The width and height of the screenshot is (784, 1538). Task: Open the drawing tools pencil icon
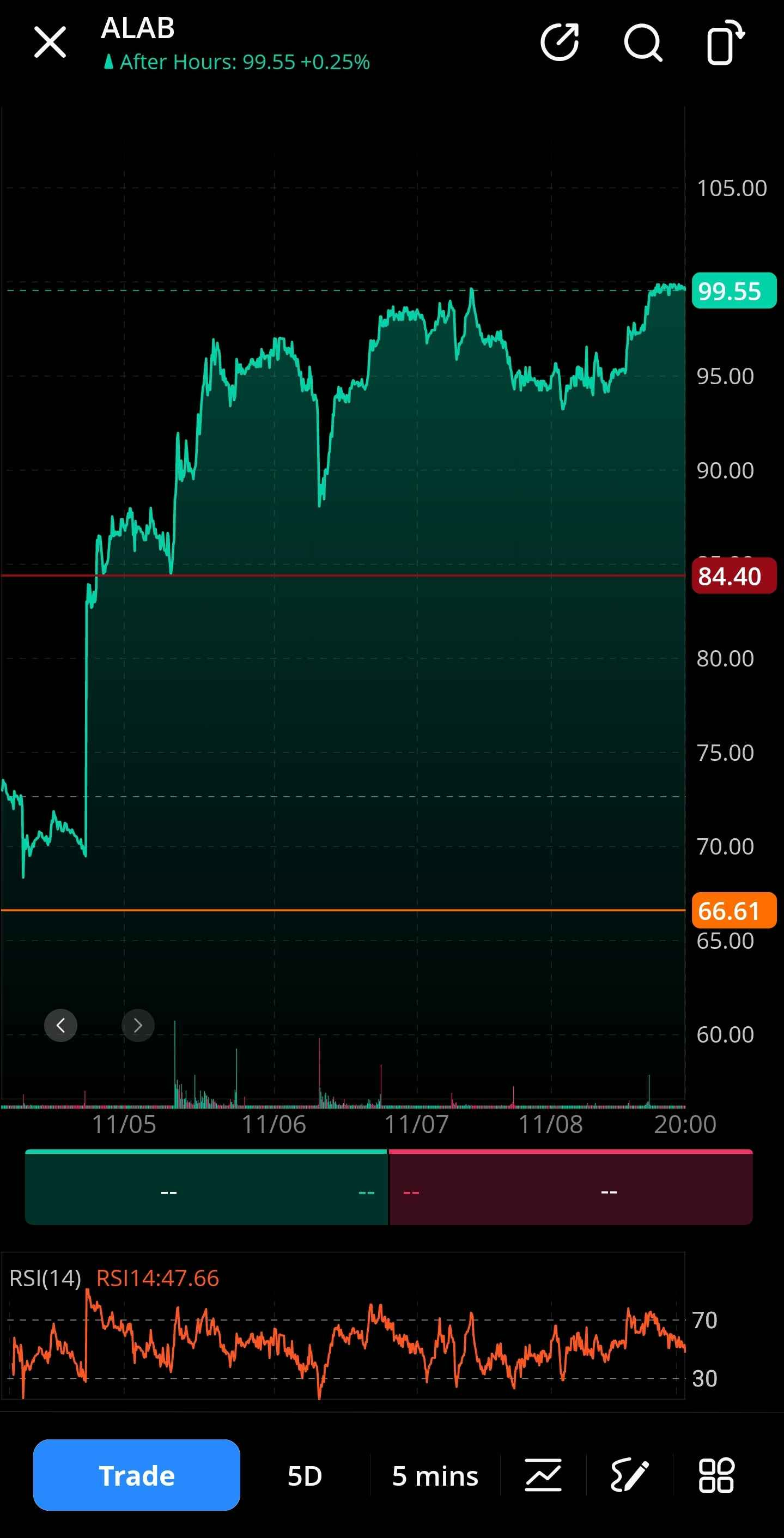pos(629,1475)
